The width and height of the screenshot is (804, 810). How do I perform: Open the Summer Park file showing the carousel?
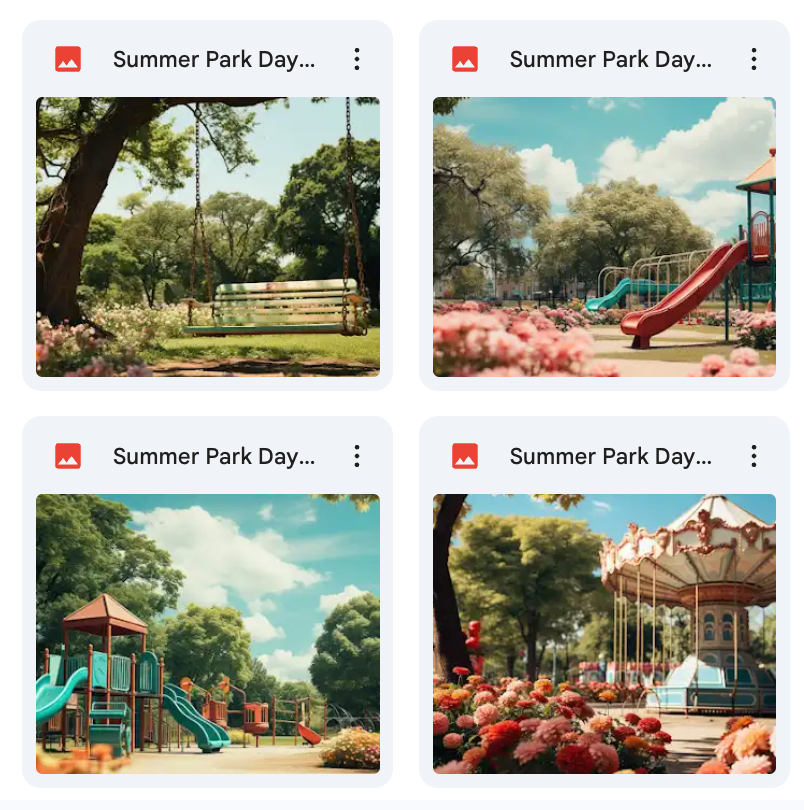tap(604, 633)
